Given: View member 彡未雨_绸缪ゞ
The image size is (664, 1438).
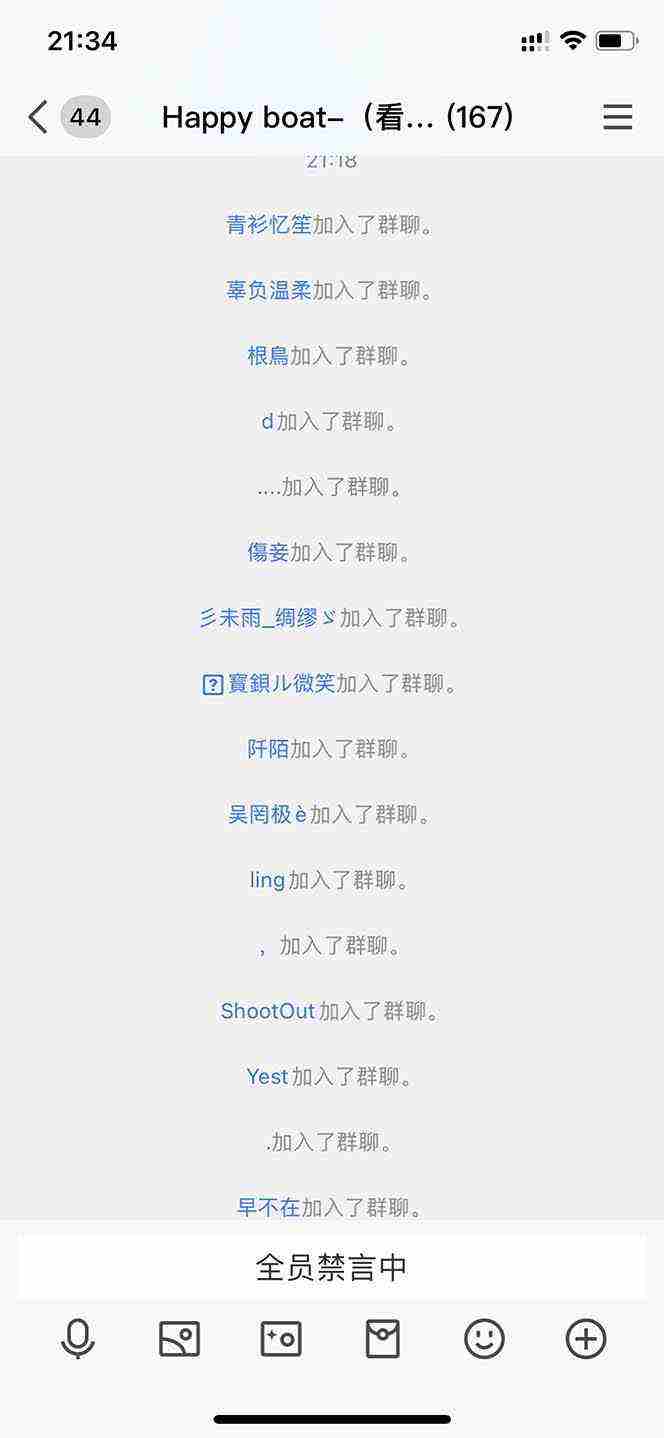Looking at the screenshot, I should click(268, 619).
